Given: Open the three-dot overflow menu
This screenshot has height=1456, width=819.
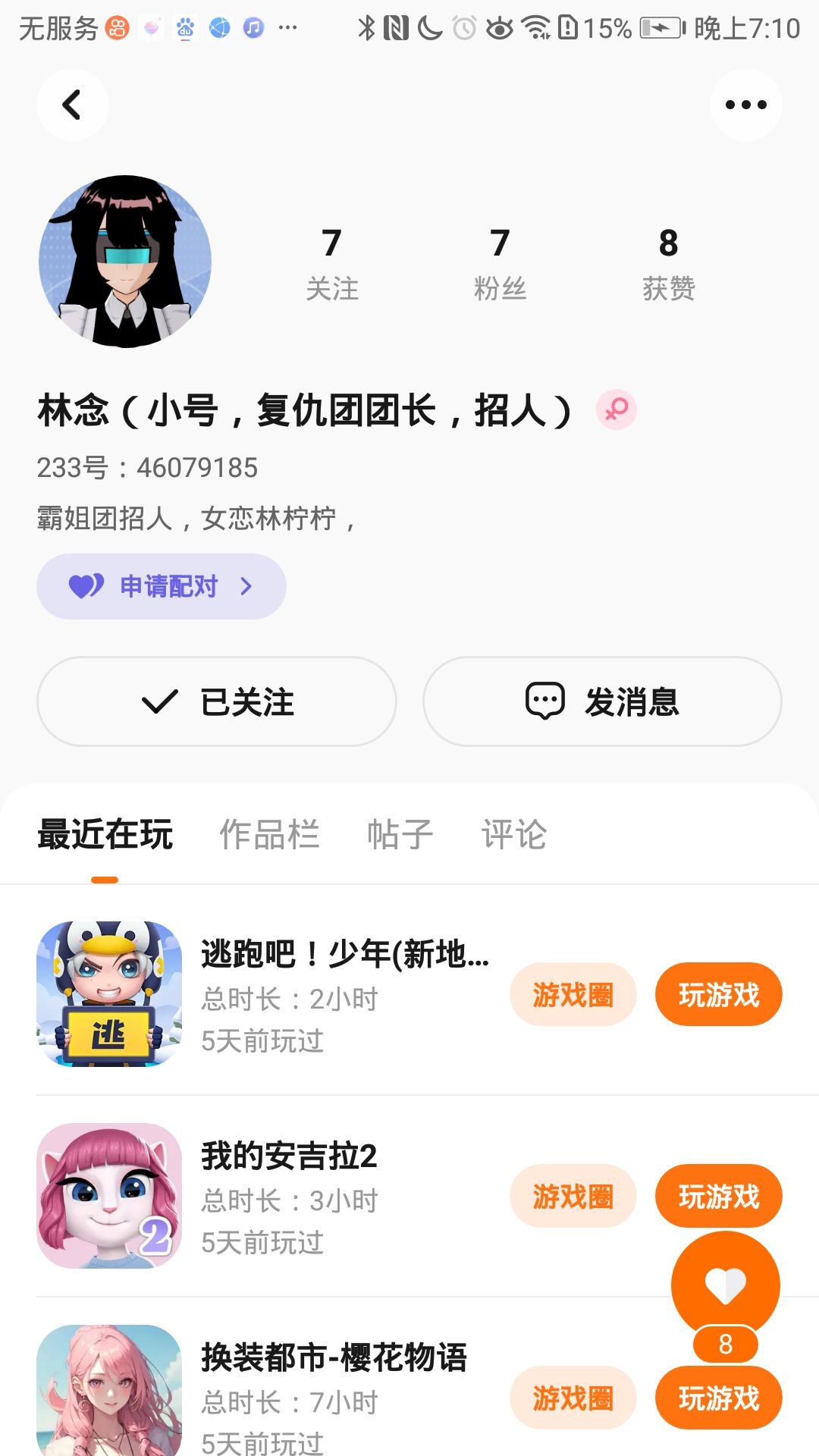Looking at the screenshot, I should [x=746, y=105].
